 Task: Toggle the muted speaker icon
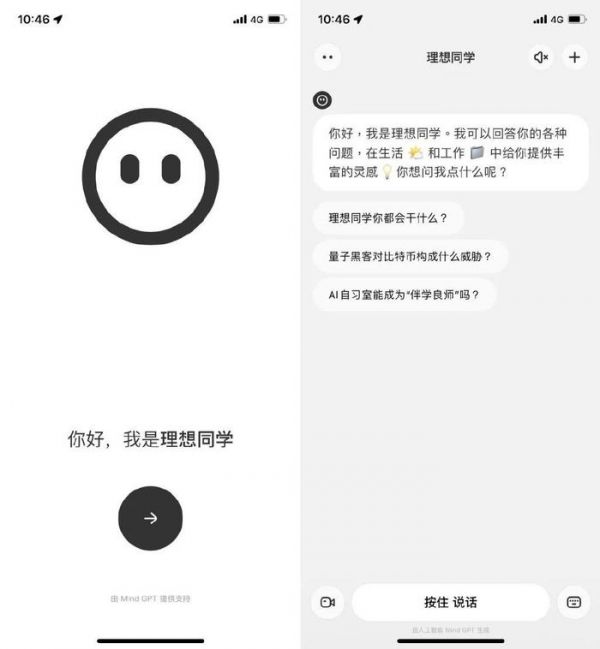coord(541,57)
